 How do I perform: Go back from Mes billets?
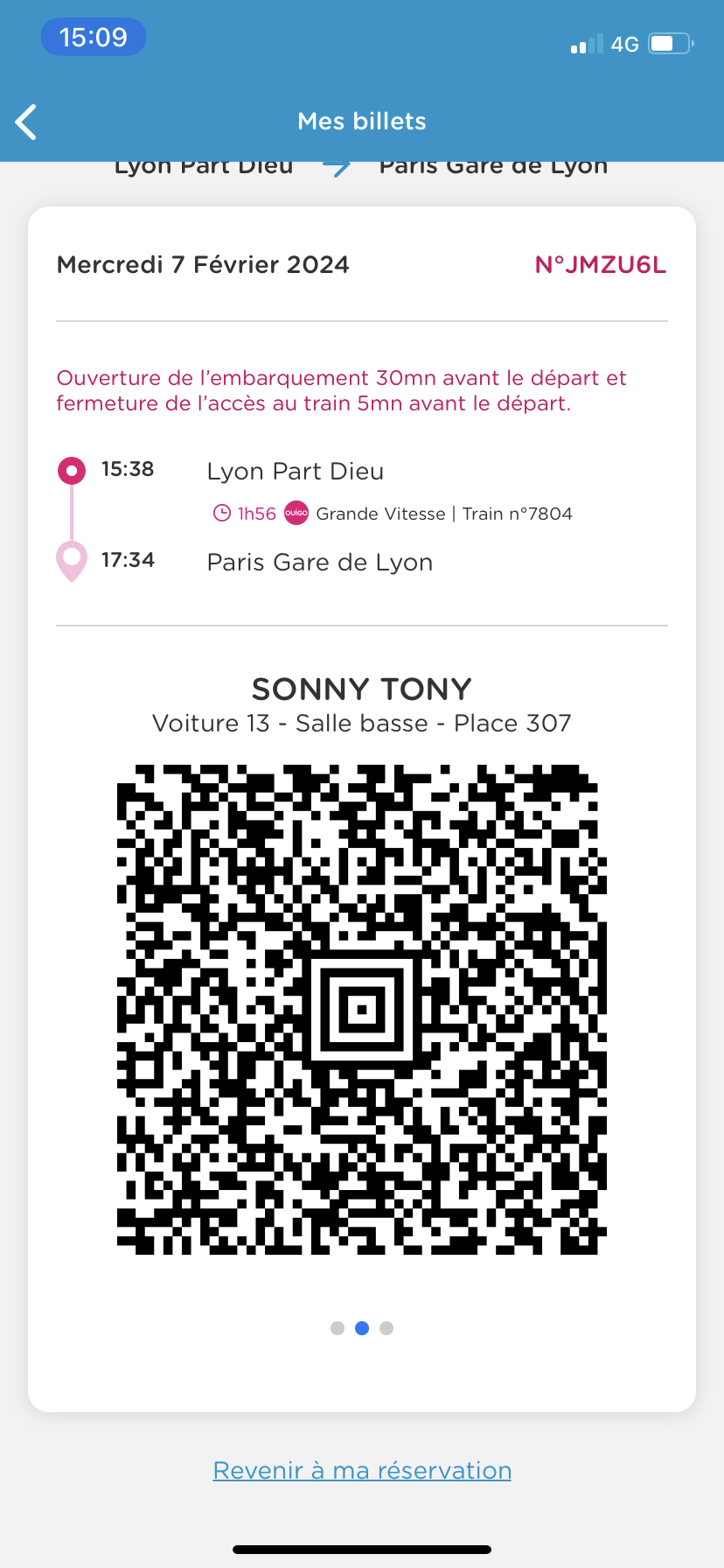tap(27, 122)
